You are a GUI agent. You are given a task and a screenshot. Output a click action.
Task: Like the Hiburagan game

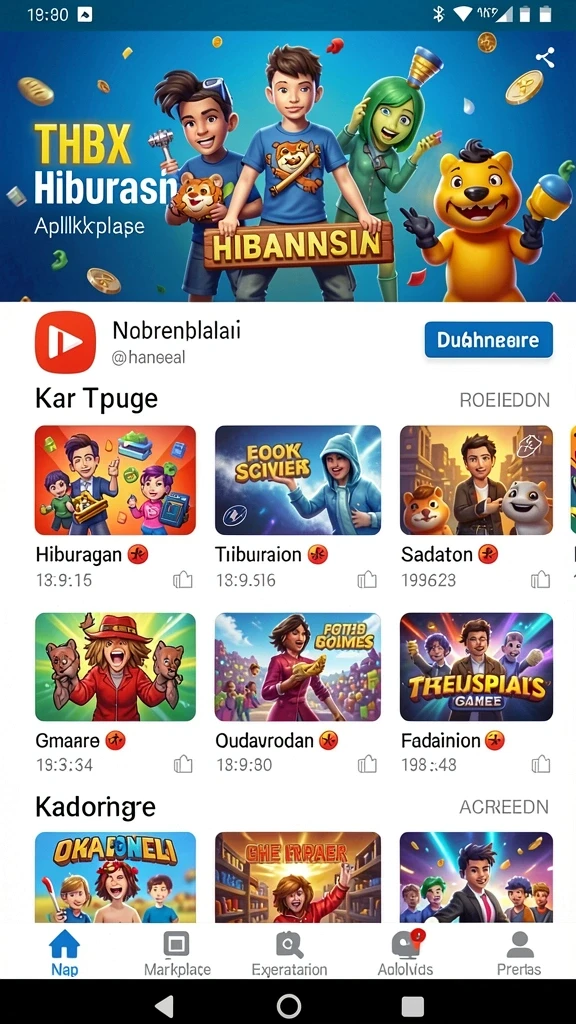pos(183,579)
